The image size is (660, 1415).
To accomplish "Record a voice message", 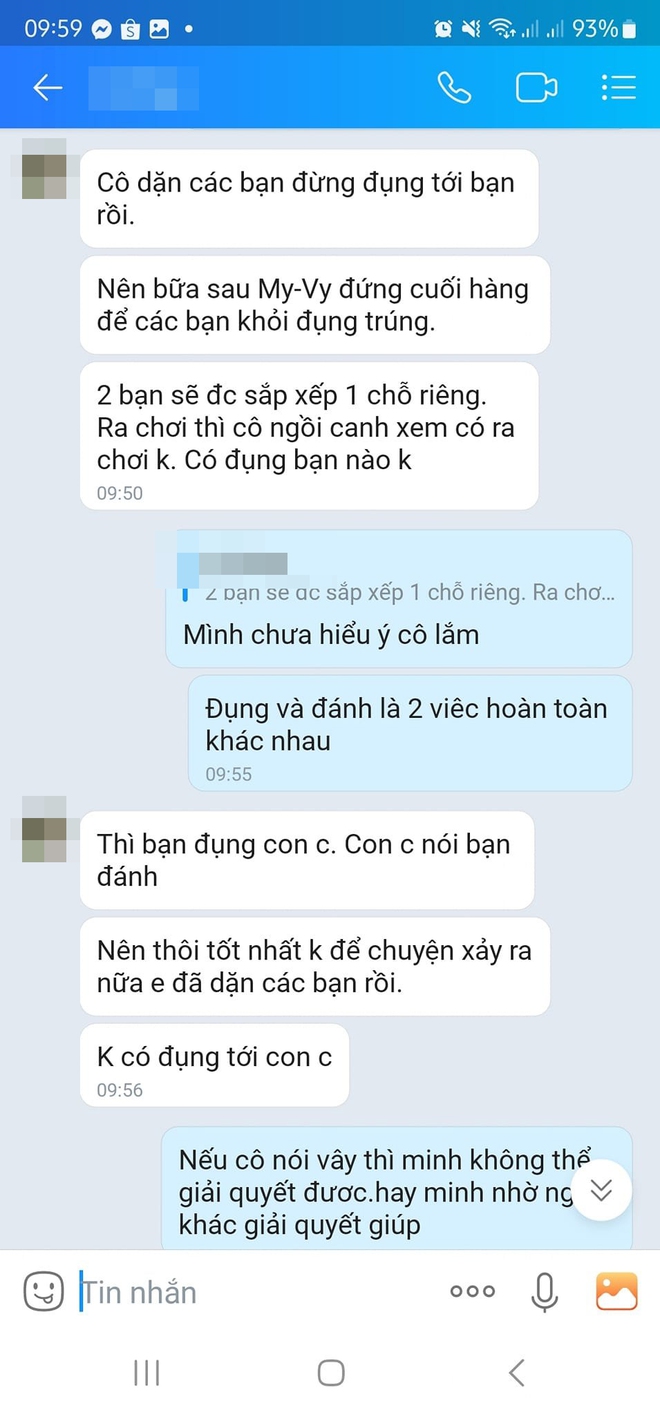I will point(544,1291).
